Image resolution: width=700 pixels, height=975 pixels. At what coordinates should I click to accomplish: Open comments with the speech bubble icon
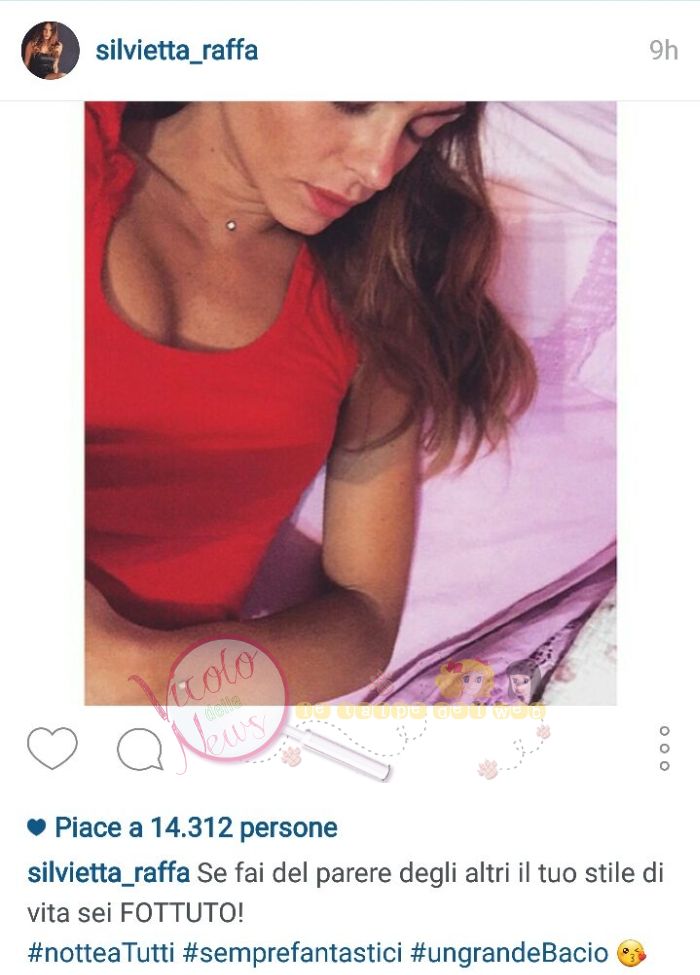tap(140, 749)
